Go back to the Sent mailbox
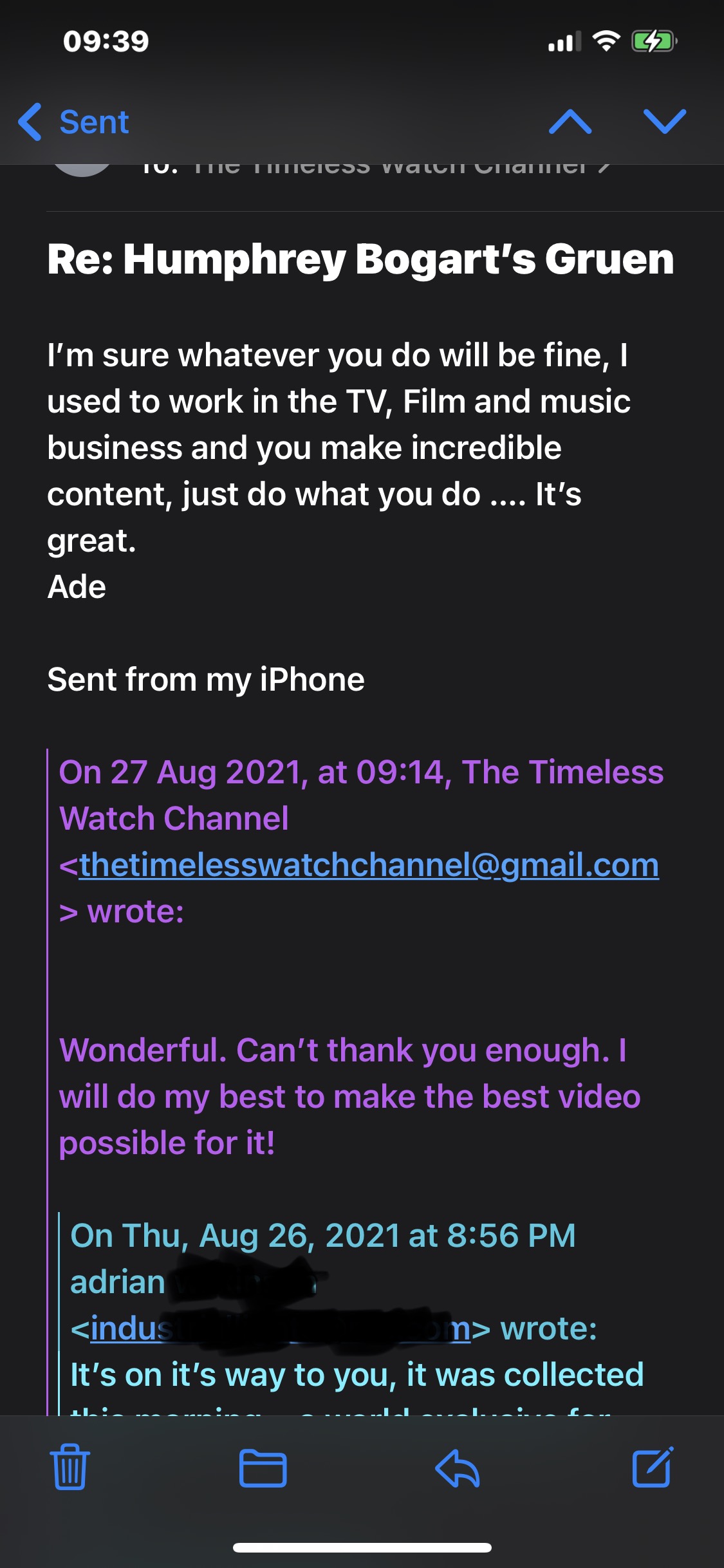 [x=74, y=122]
